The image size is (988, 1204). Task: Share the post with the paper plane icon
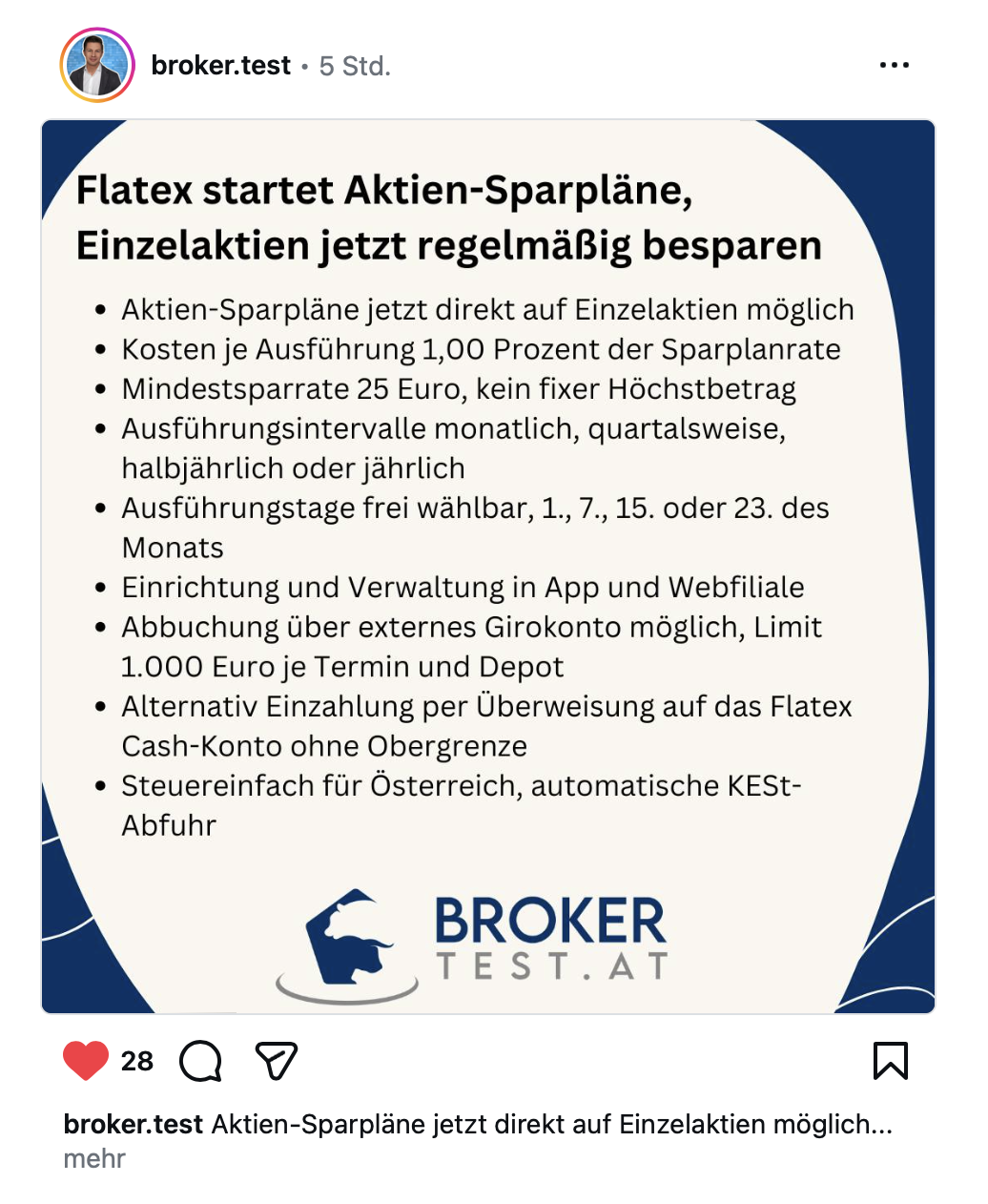click(277, 1061)
